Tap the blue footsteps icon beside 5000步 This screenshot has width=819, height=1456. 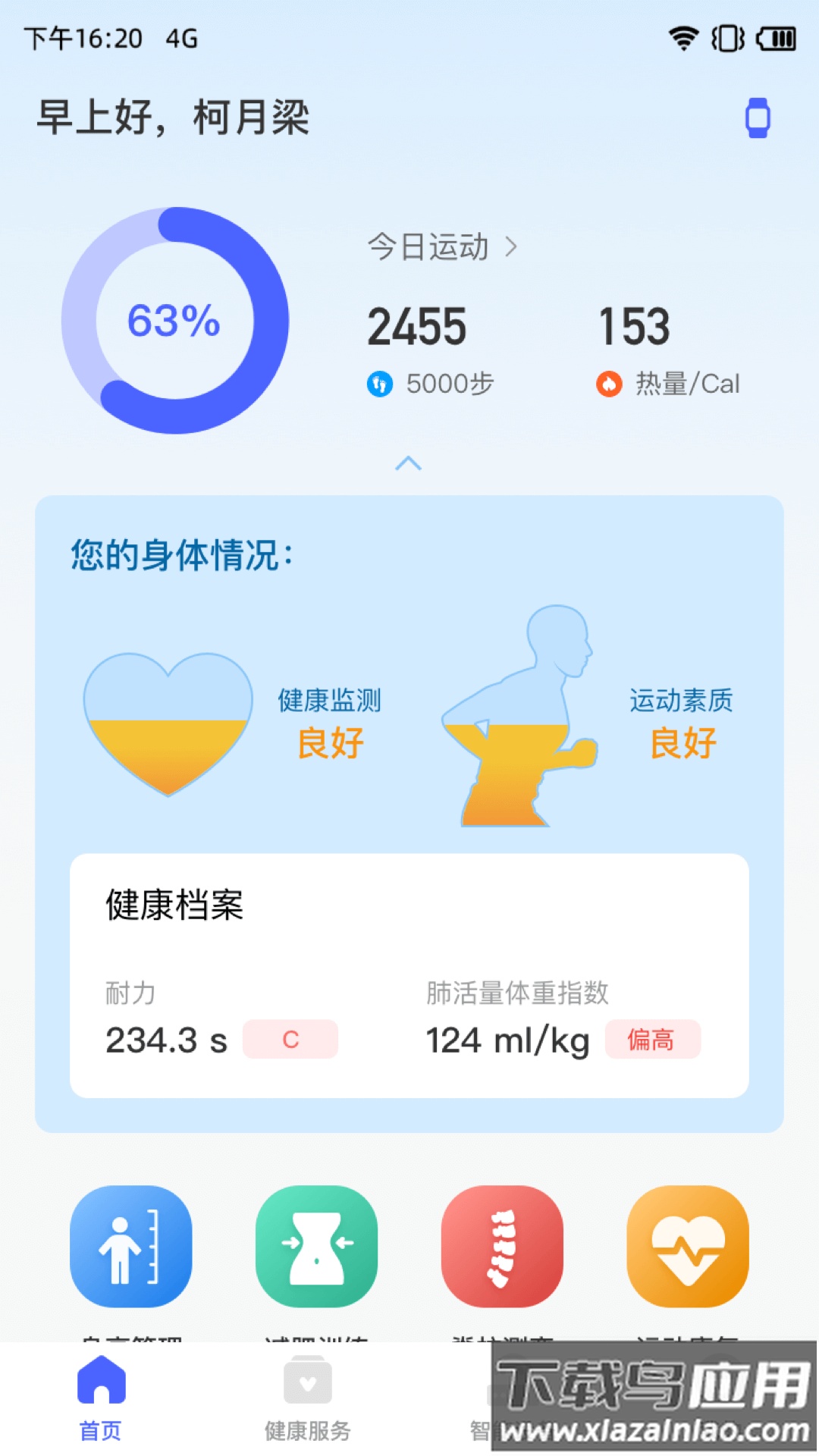click(x=381, y=384)
